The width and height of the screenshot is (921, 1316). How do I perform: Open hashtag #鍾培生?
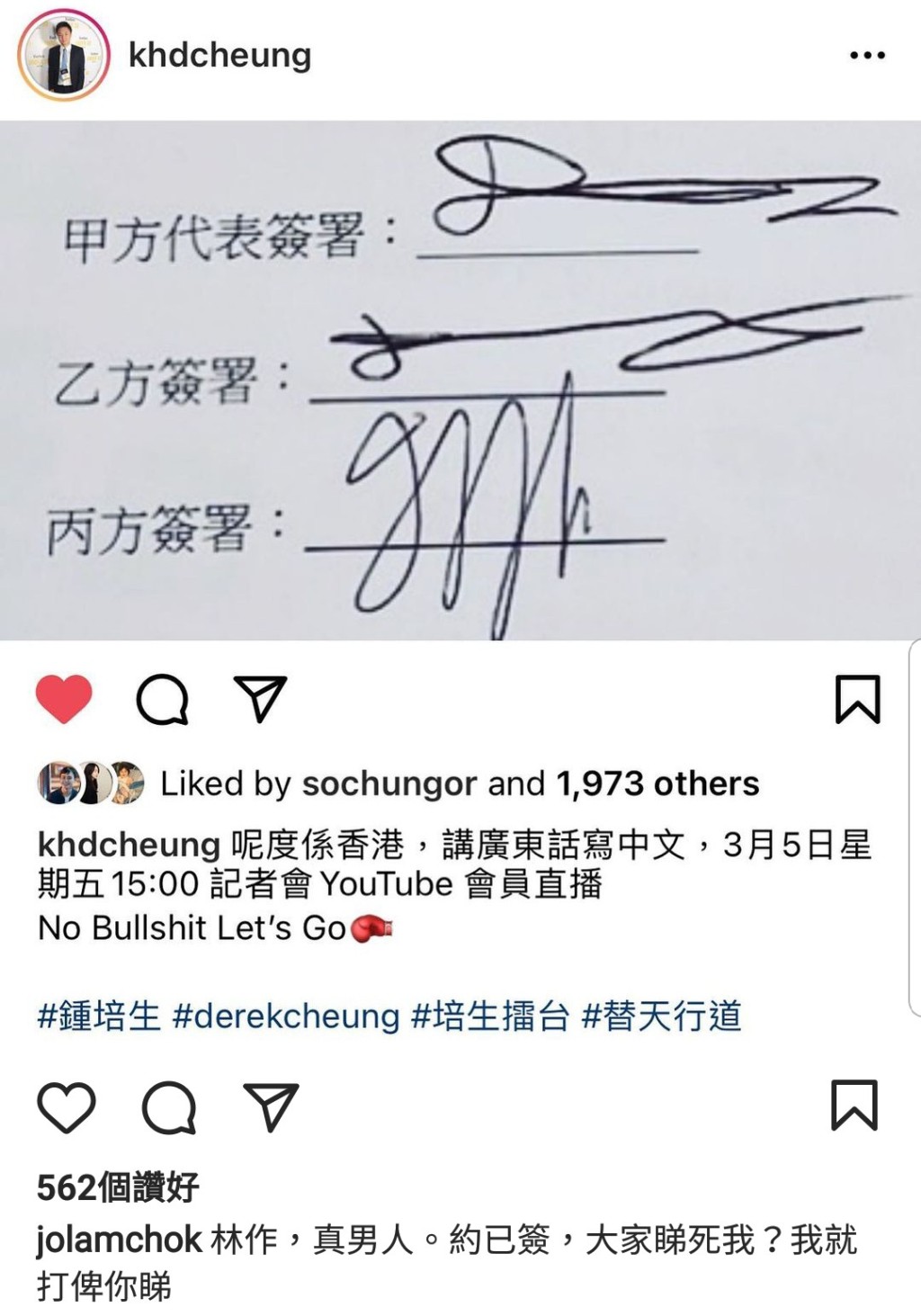pos(99,1016)
